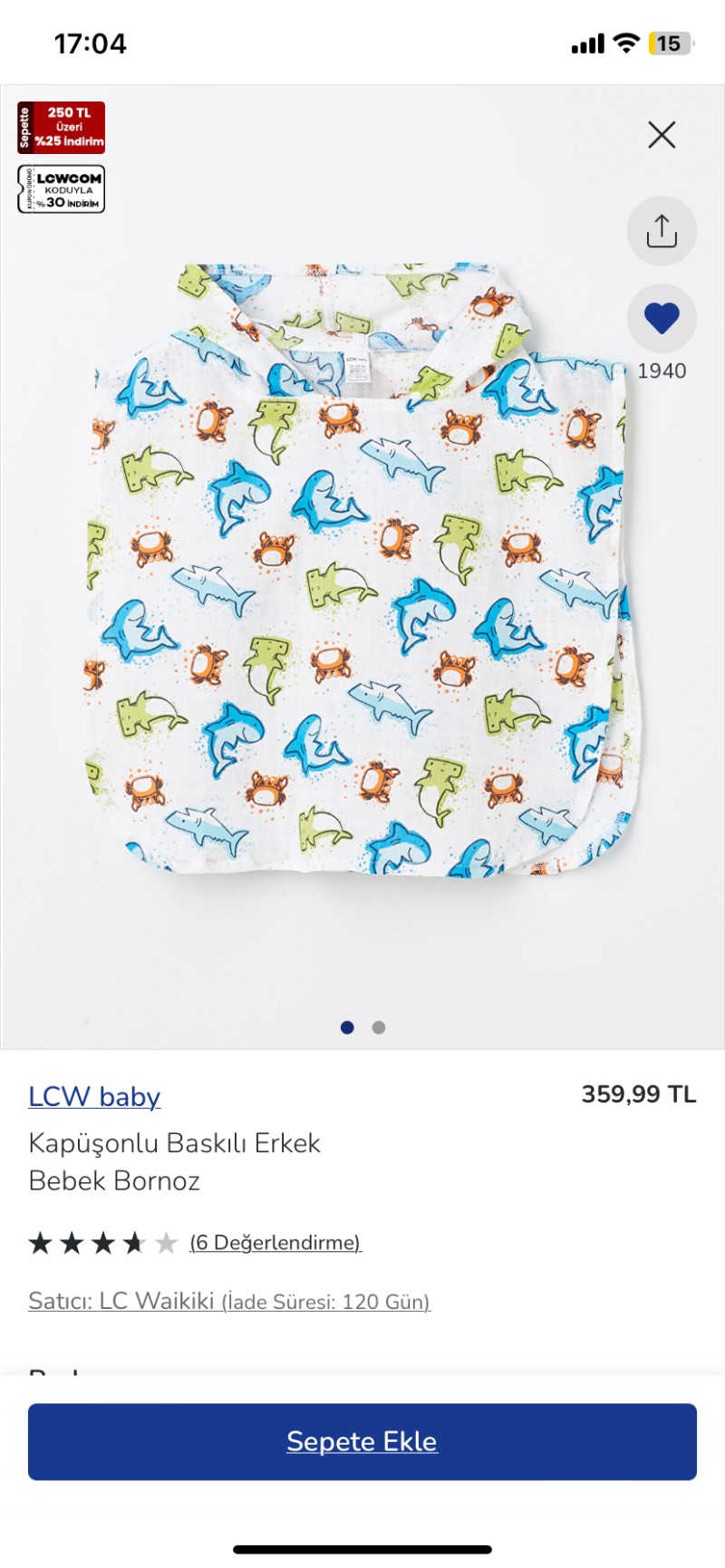Close the product detail view
This screenshot has width=725, height=1568.
pos(662,135)
